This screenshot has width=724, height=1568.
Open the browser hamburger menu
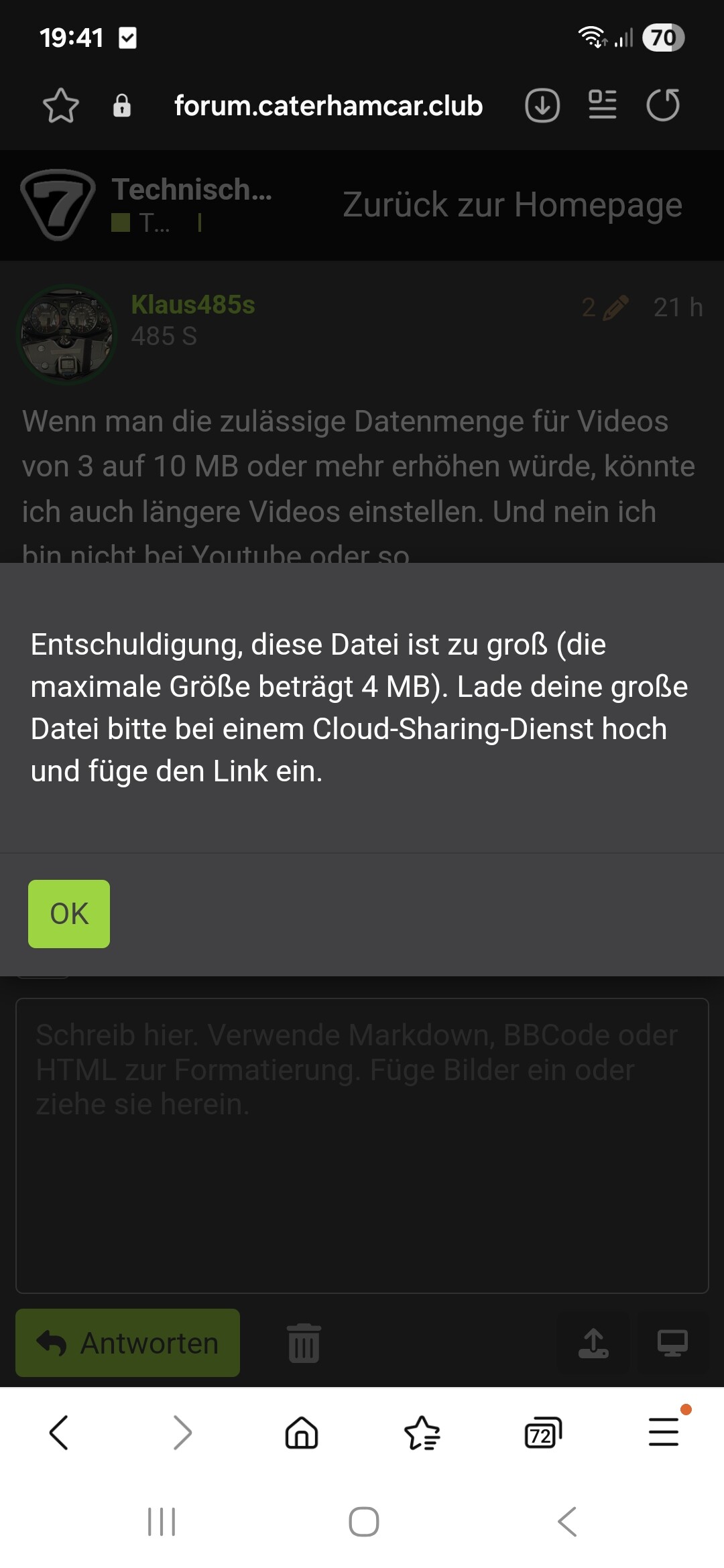pos(664,1432)
